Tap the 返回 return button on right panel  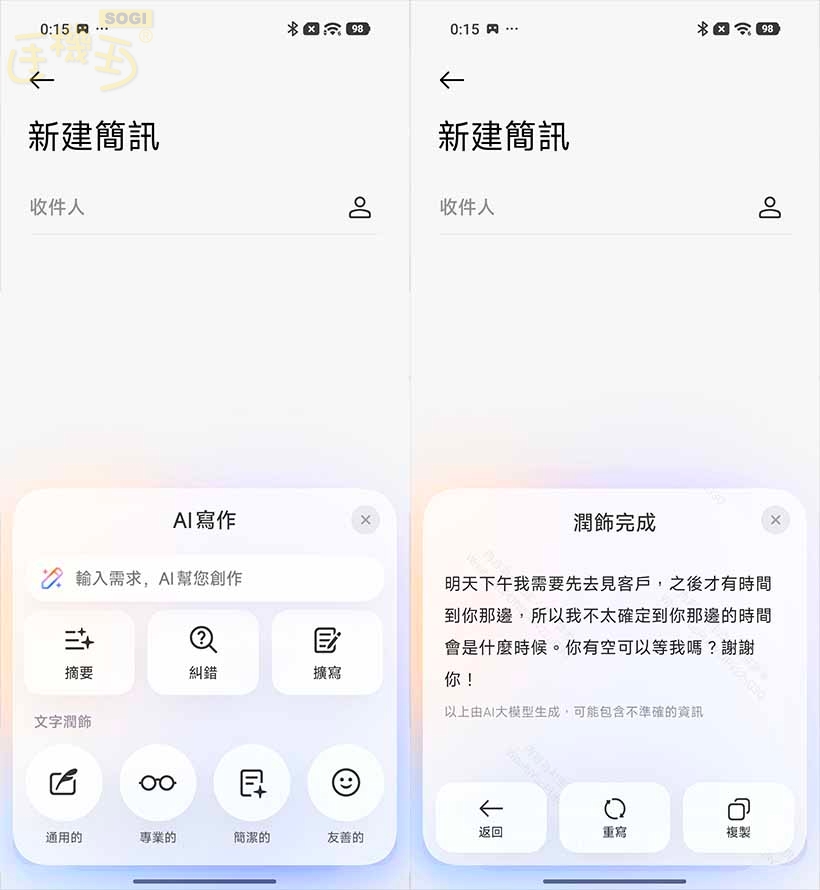(x=489, y=817)
